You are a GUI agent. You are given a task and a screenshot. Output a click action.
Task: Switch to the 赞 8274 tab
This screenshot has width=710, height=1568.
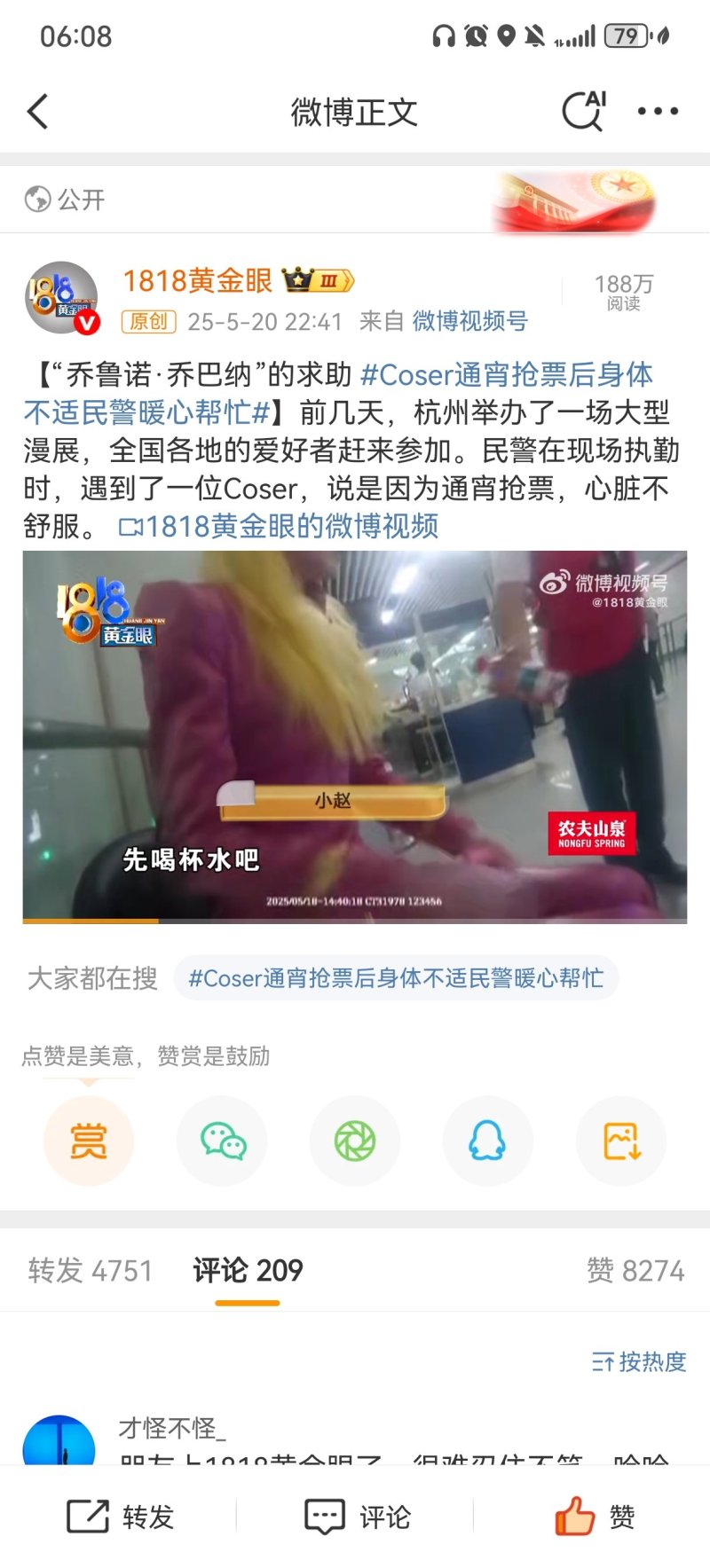coord(635,1271)
